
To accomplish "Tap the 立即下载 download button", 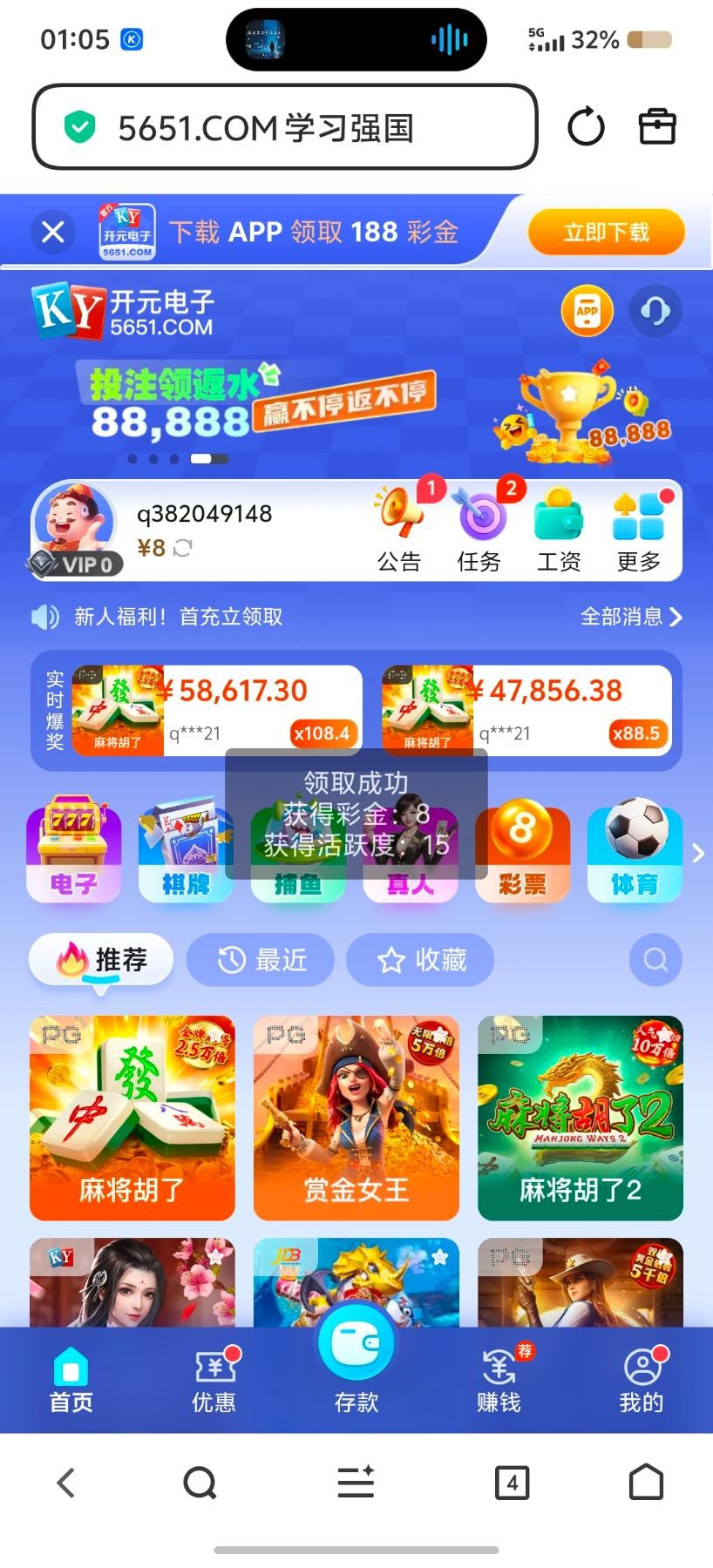I will (606, 232).
